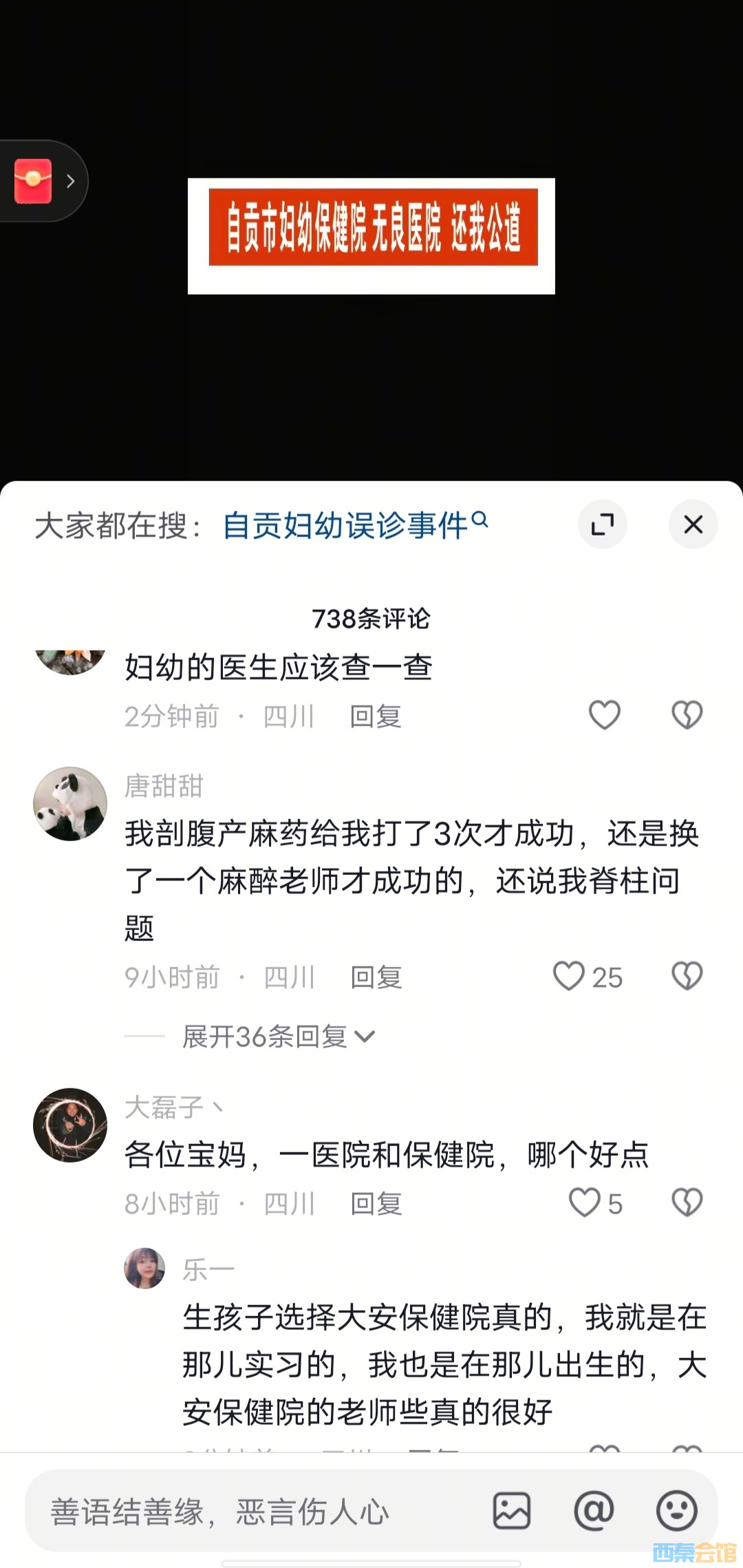Open 唐甜甜's profile avatar
743x1568 pixels.
point(70,804)
